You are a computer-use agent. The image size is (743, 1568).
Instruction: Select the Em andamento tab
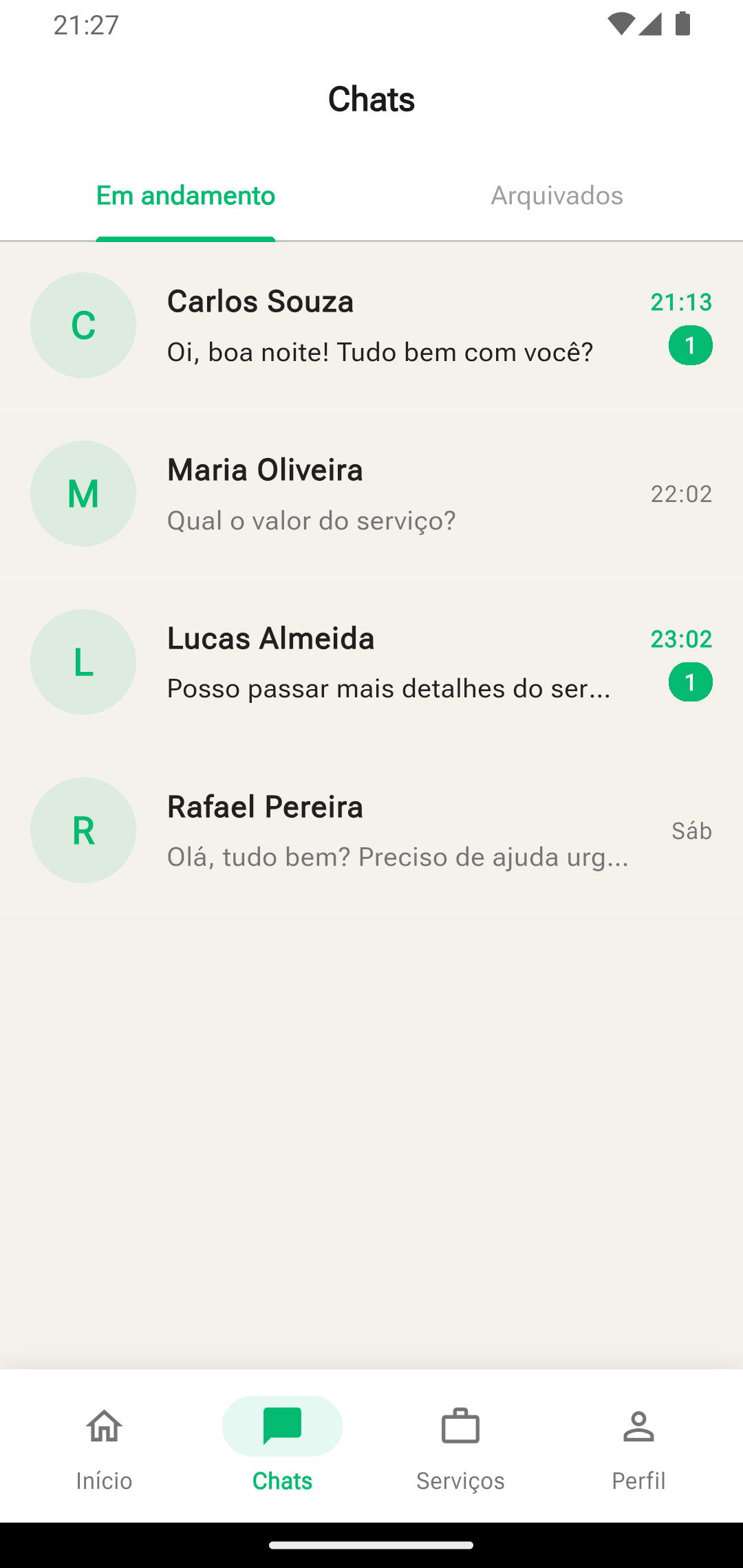click(x=185, y=195)
